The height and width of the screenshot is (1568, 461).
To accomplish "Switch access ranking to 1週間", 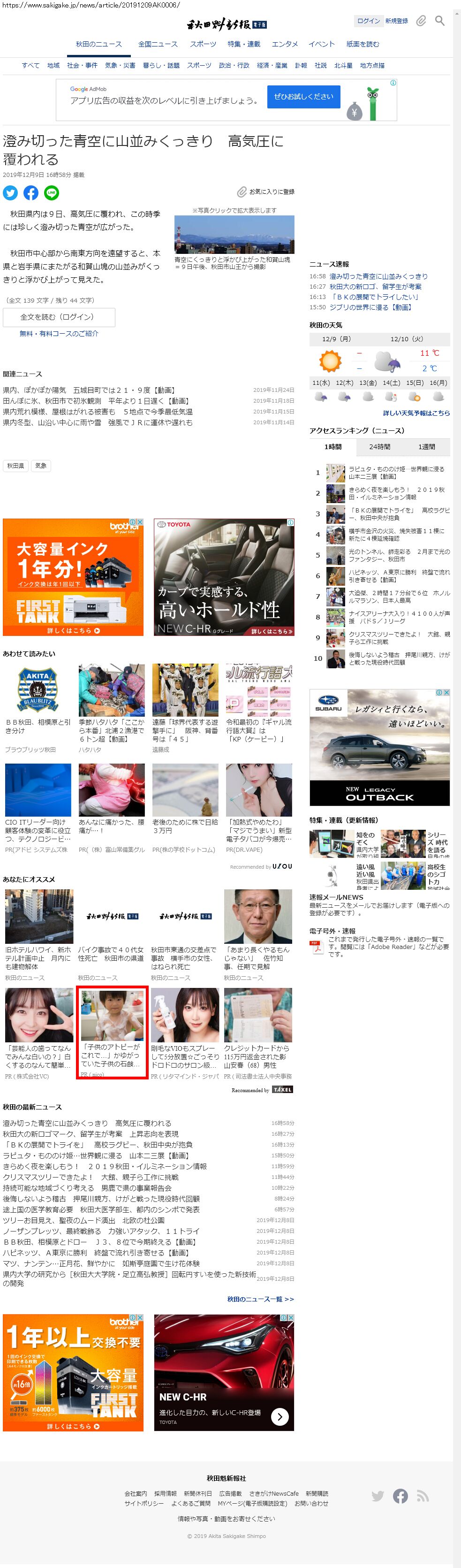I will pyautogui.click(x=426, y=447).
